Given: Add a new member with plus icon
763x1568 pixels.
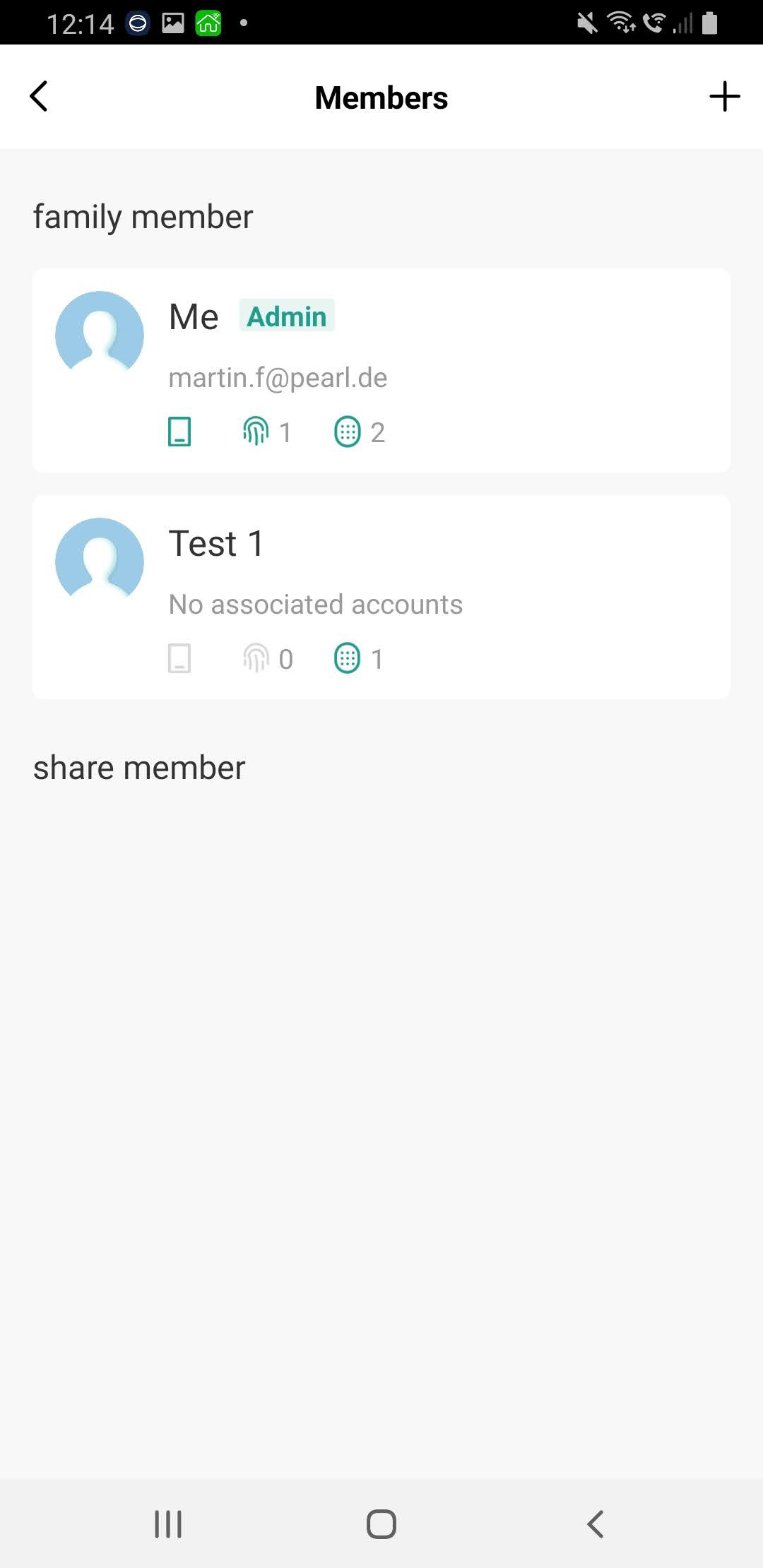Looking at the screenshot, I should pos(724,97).
